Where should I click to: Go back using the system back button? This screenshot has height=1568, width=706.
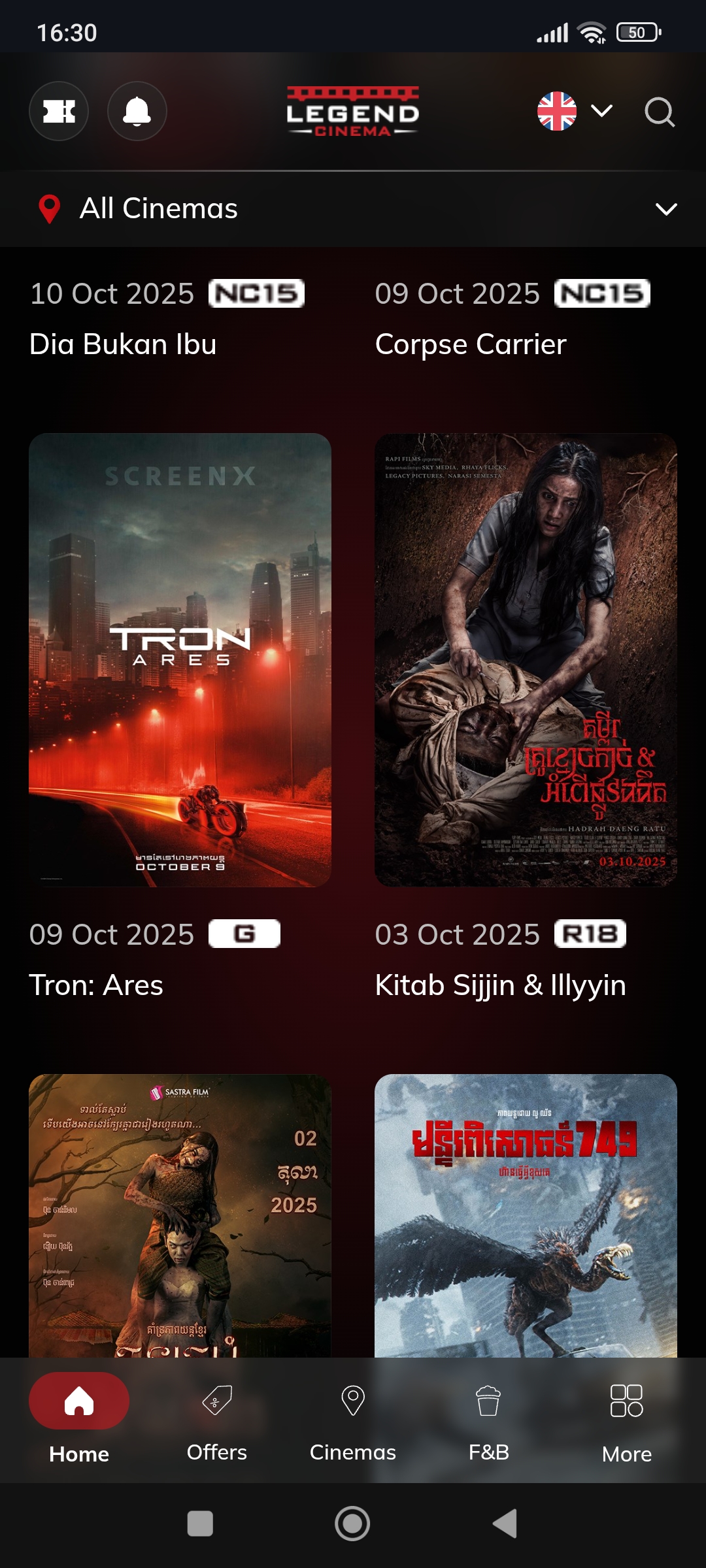click(x=505, y=1524)
